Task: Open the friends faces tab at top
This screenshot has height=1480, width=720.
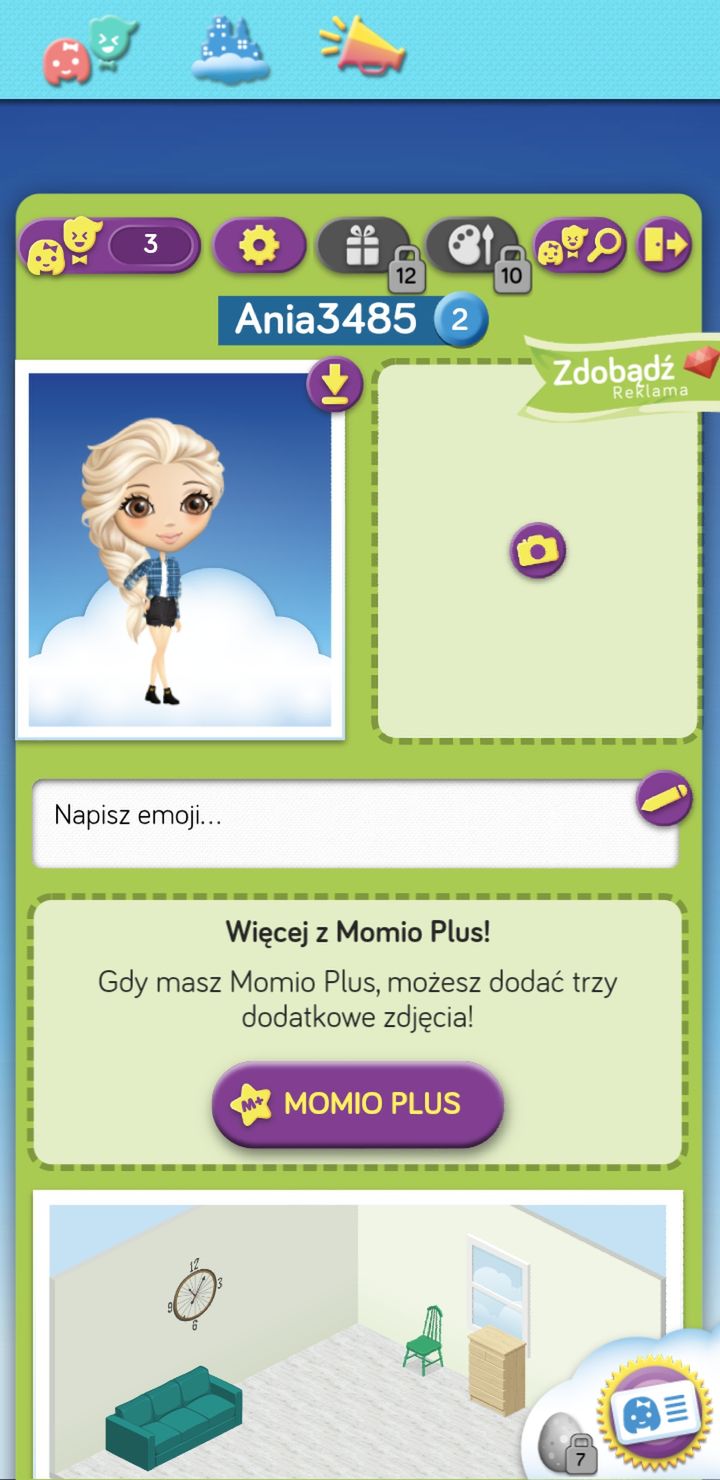Action: [90, 50]
